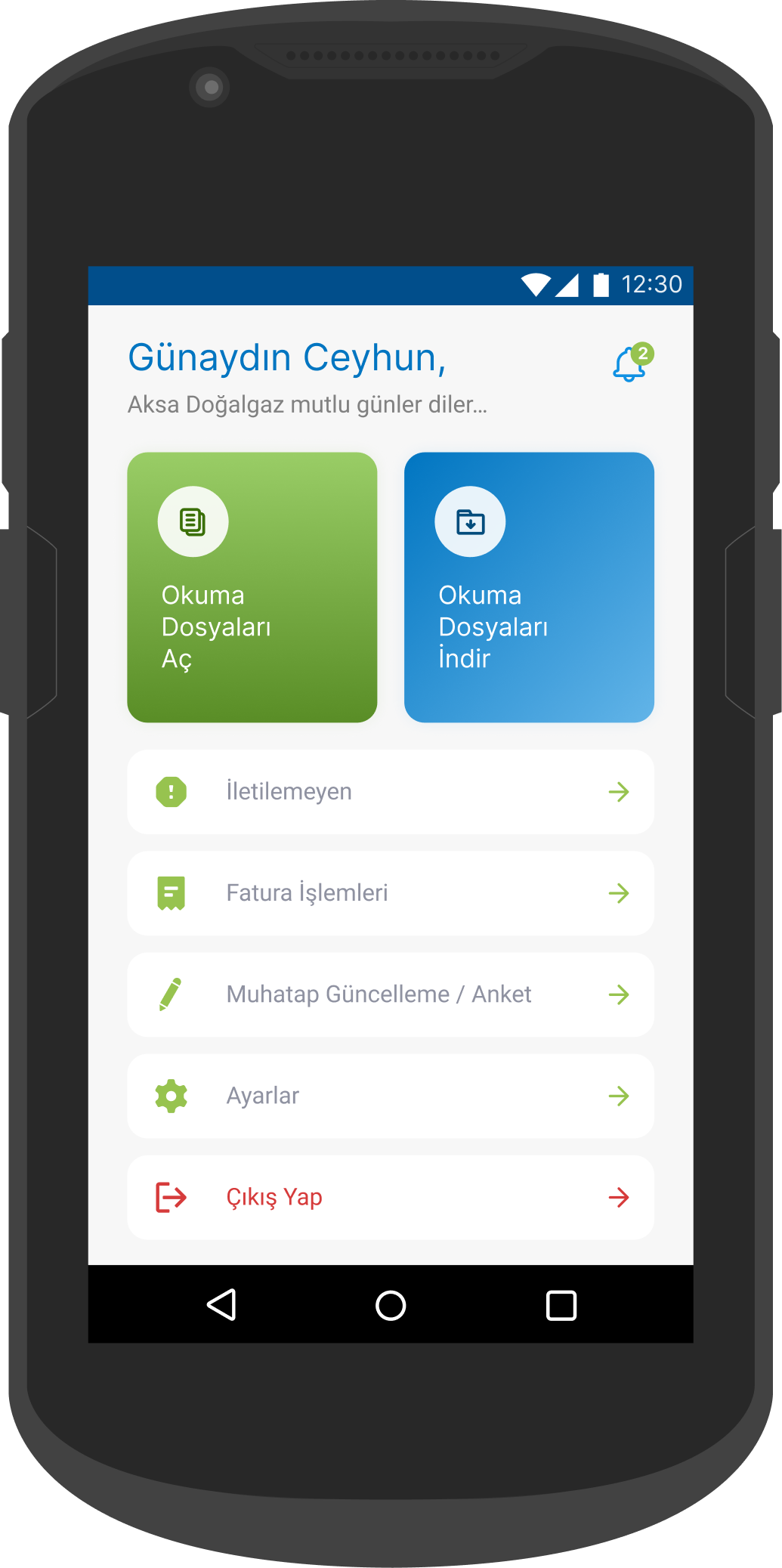
Task: Select Muhatap Güncelleme / Anket
Action: pyautogui.click(x=391, y=994)
